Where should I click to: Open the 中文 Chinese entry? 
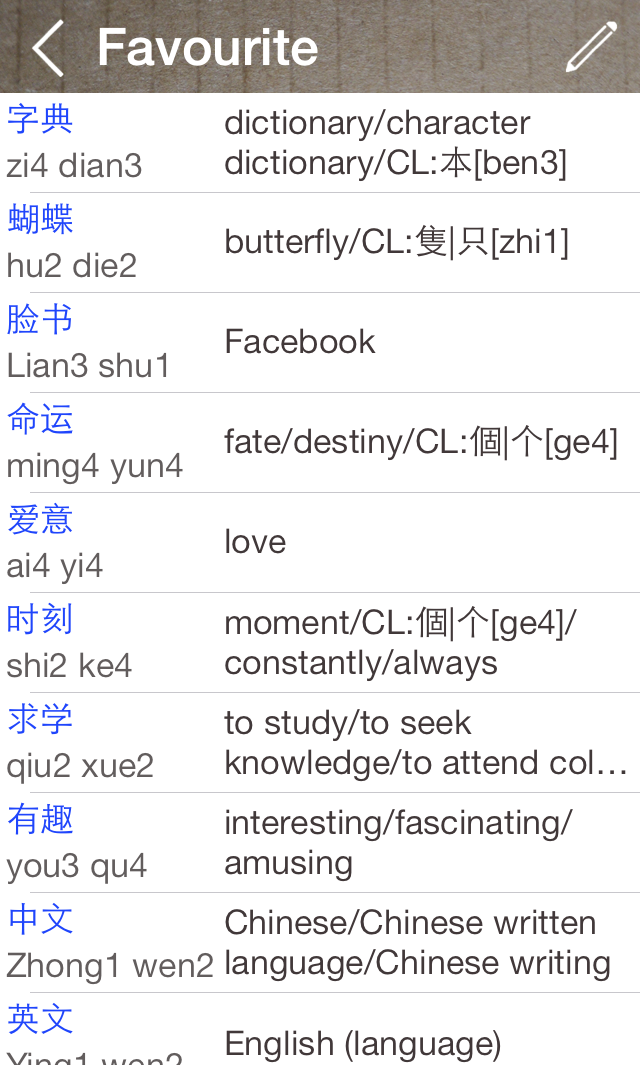(320, 942)
